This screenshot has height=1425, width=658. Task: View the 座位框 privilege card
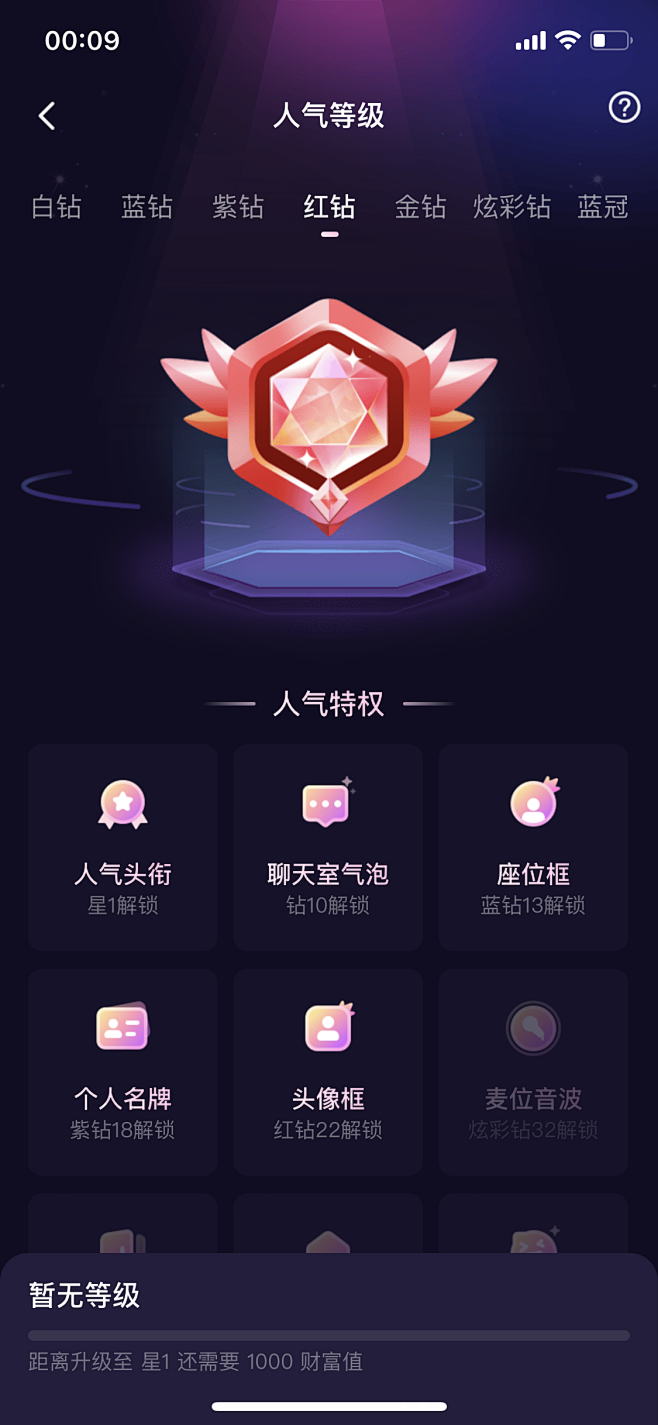tap(533, 847)
